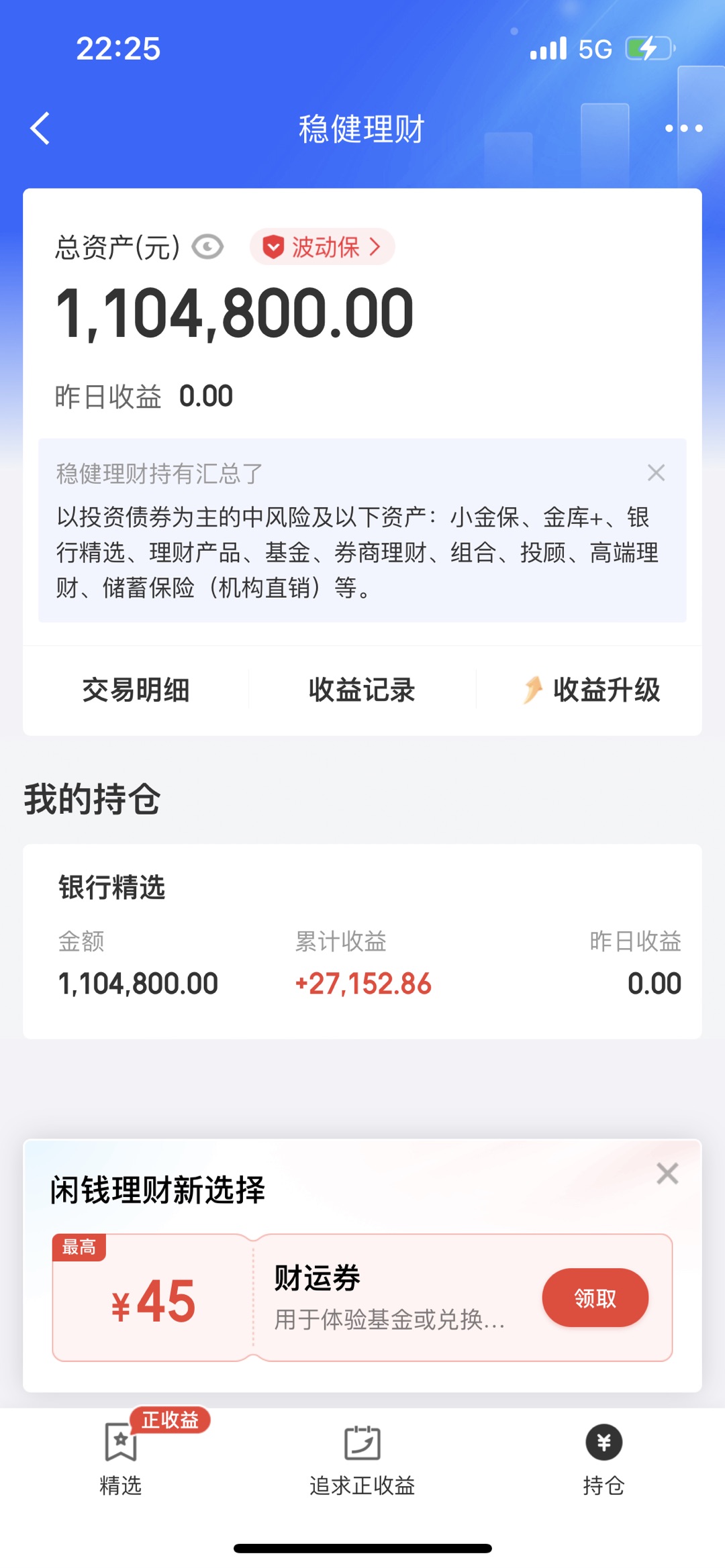This screenshot has height=1568, width=725.
Task: Go back from 稳健理财 page
Action: pos(40,128)
